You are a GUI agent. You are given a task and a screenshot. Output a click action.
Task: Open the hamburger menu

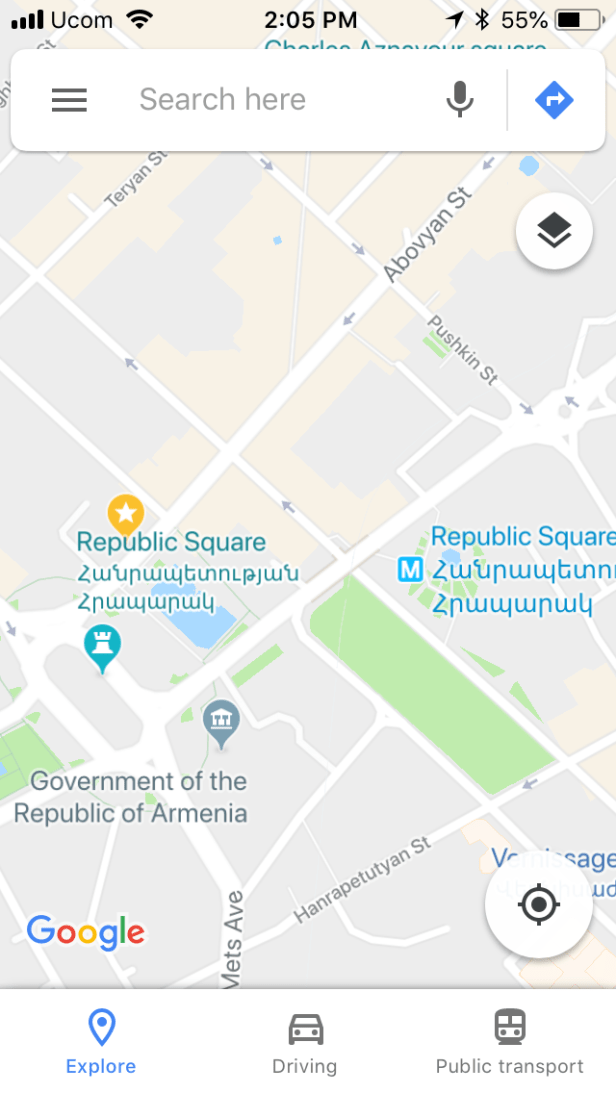pos(69,100)
